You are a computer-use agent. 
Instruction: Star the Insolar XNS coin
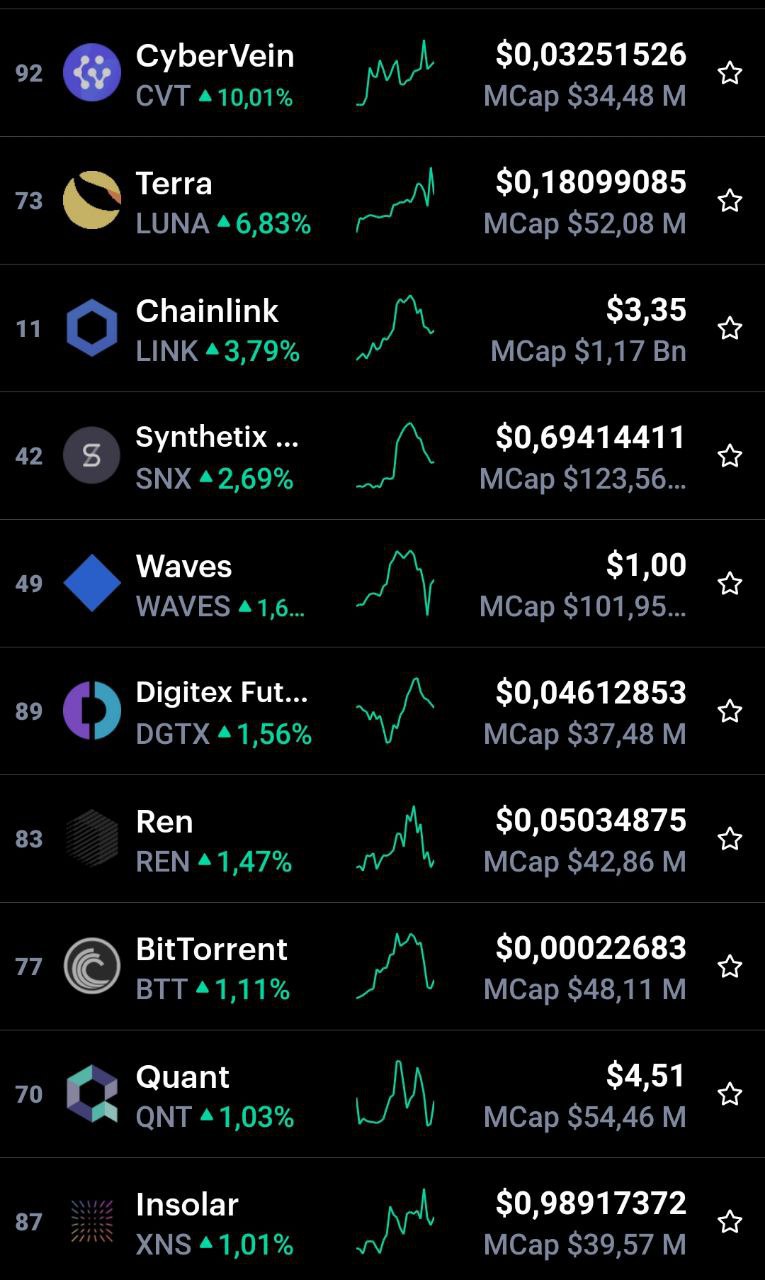pos(730,1221)
